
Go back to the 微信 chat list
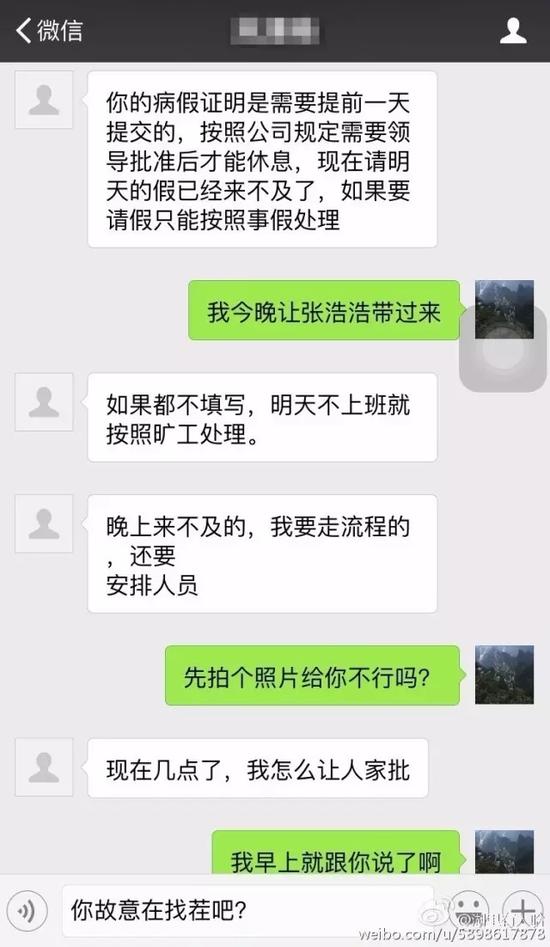pos(50,30)
